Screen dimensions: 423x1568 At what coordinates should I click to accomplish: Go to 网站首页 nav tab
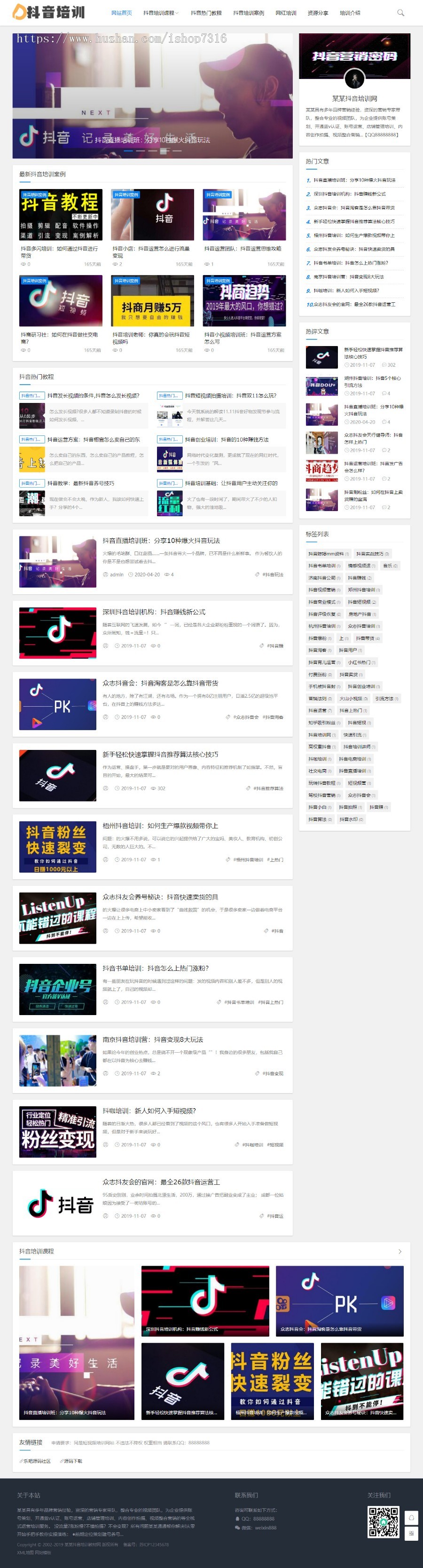(x=121, y=13)
